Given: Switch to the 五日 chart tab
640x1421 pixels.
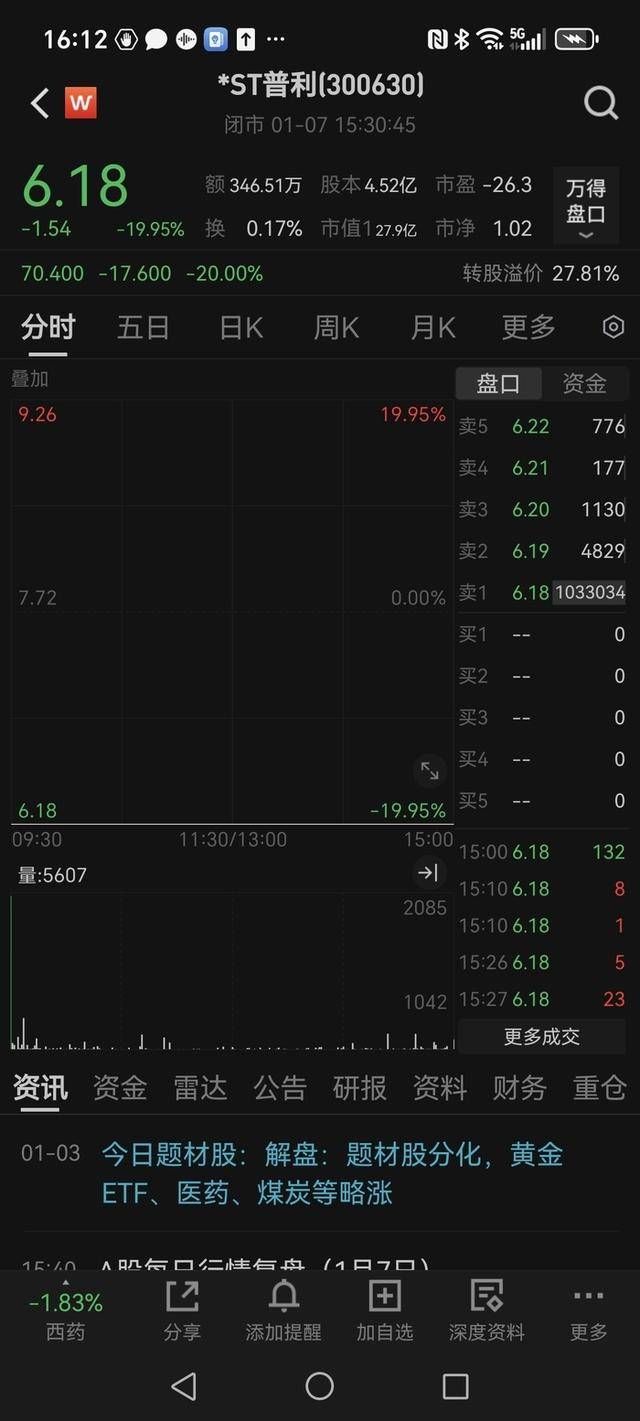Looking at the screenshot, I should [x=143, y=327].
